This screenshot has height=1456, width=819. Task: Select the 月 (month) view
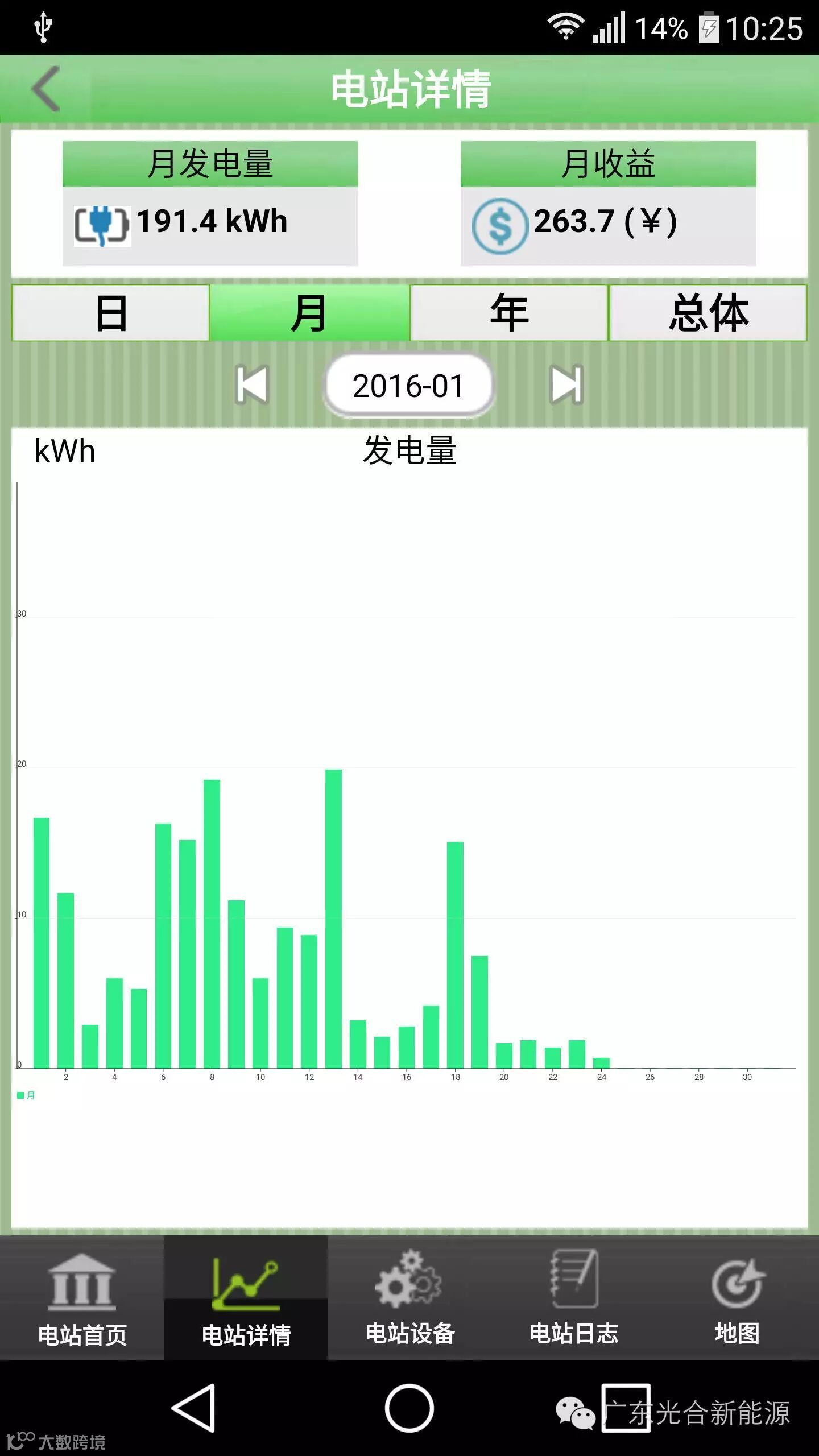click(x=309, y=313)
